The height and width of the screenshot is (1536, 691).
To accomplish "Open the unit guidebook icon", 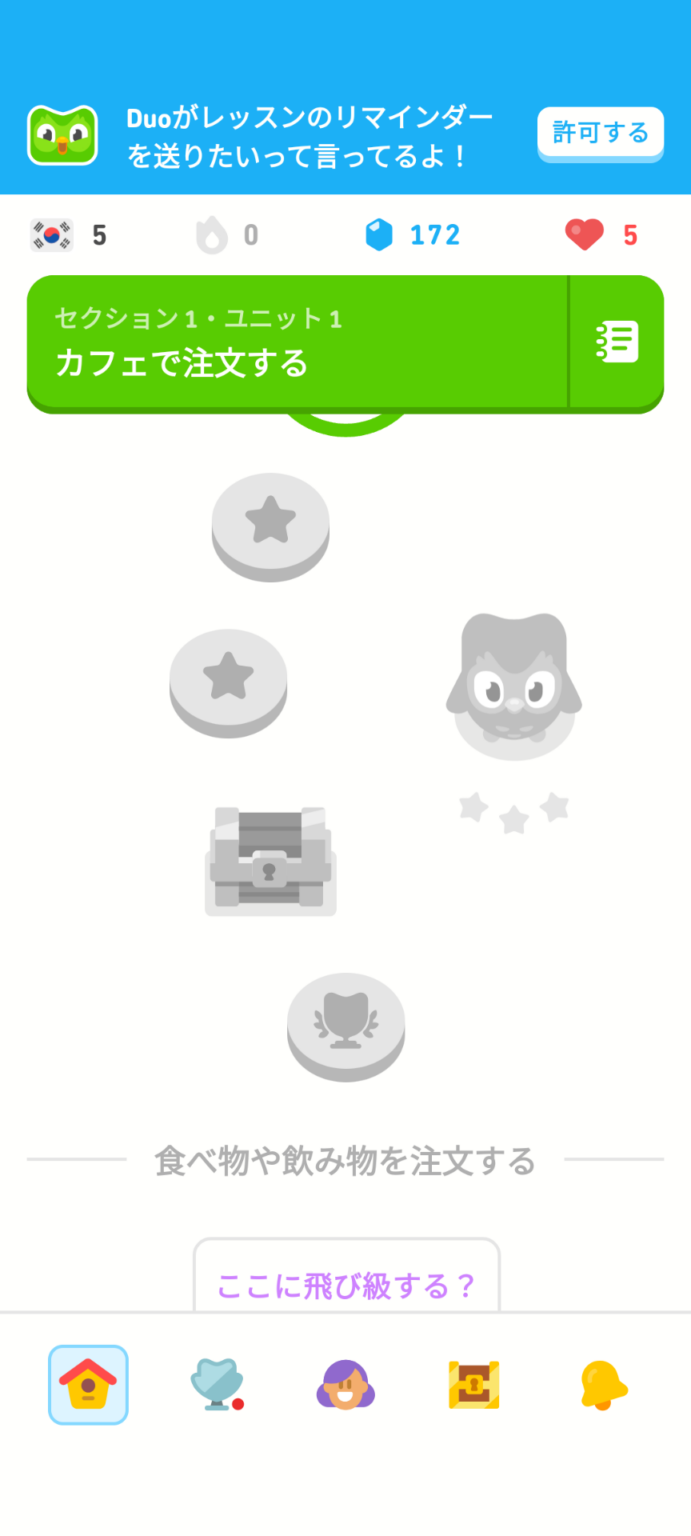I will (x=617, y=342).
